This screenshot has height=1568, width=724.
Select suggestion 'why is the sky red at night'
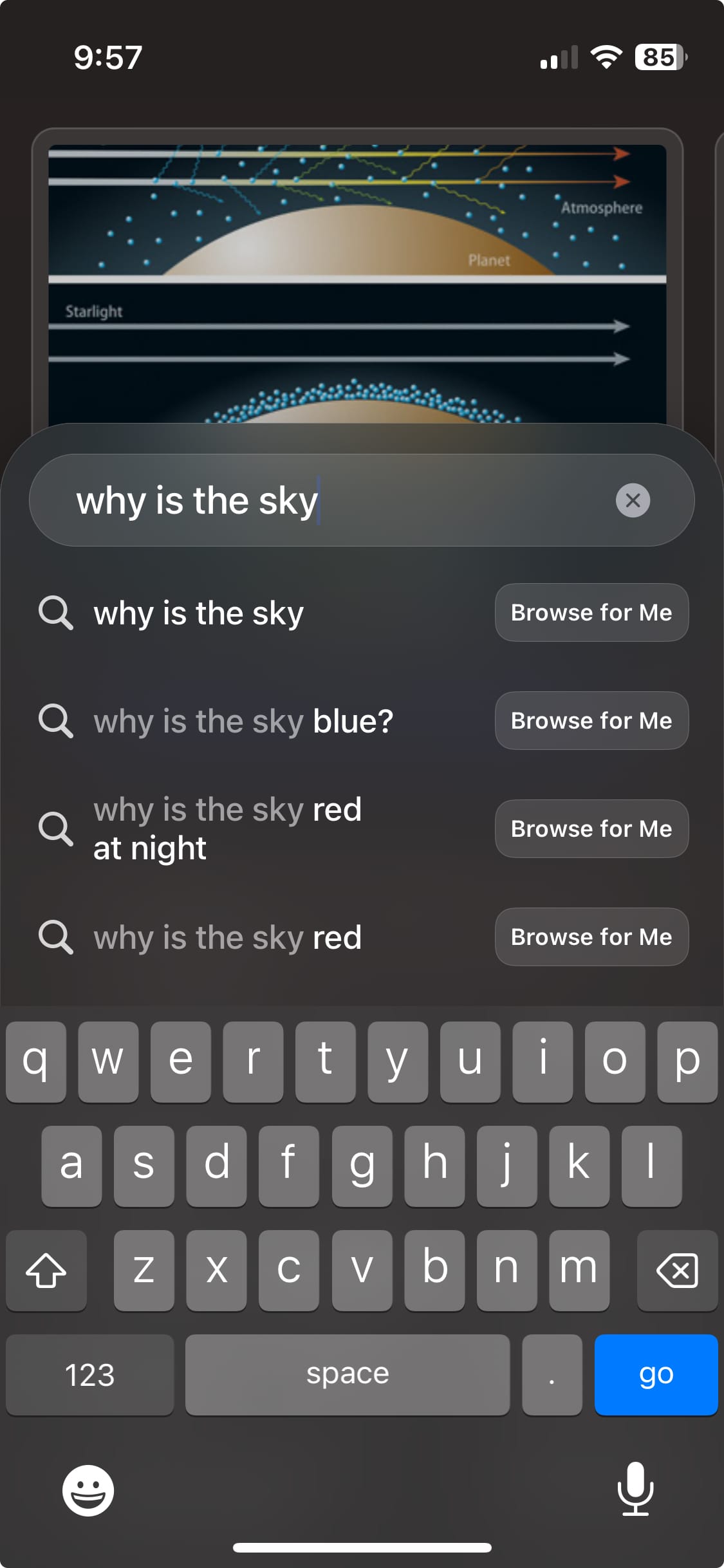[227, 828]
